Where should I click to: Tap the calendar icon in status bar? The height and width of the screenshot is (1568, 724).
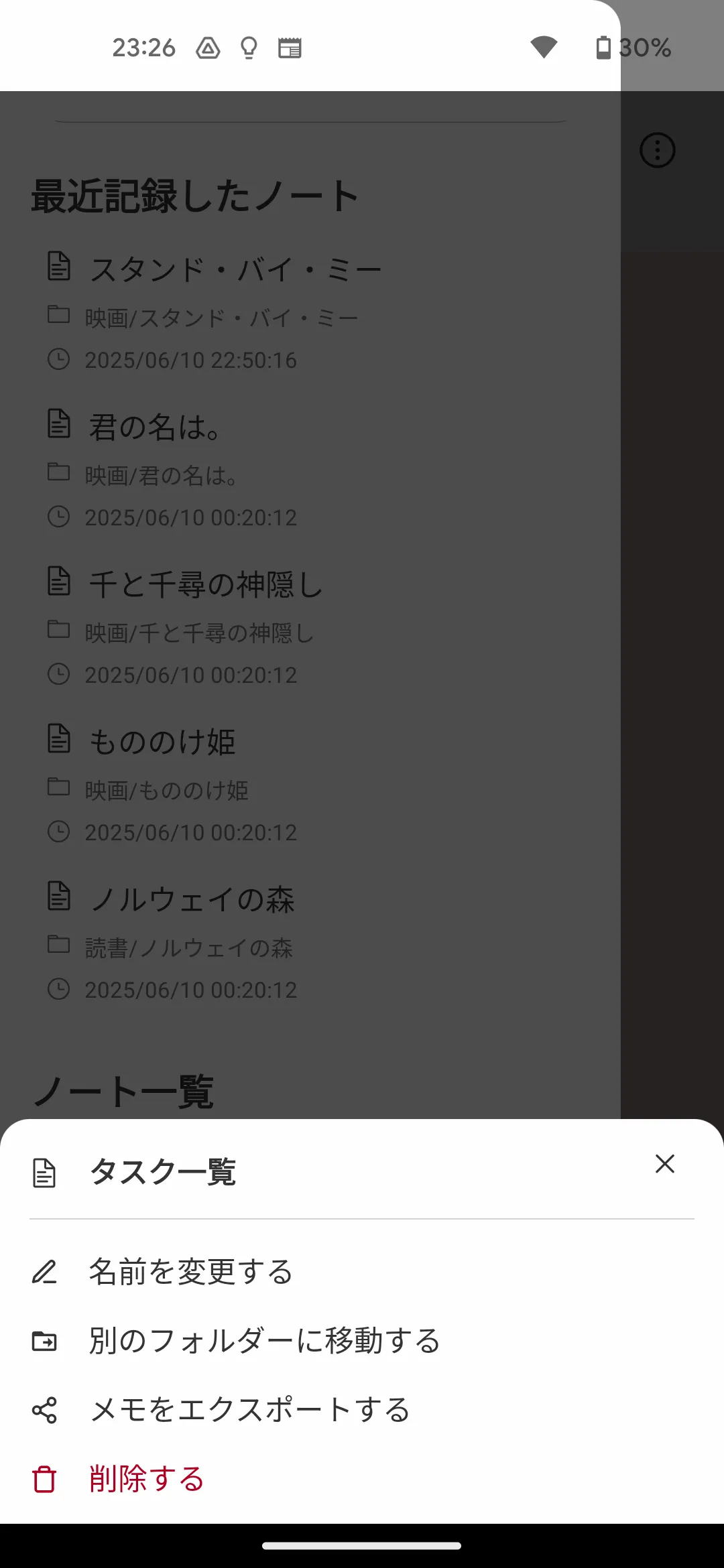(289, 47)
